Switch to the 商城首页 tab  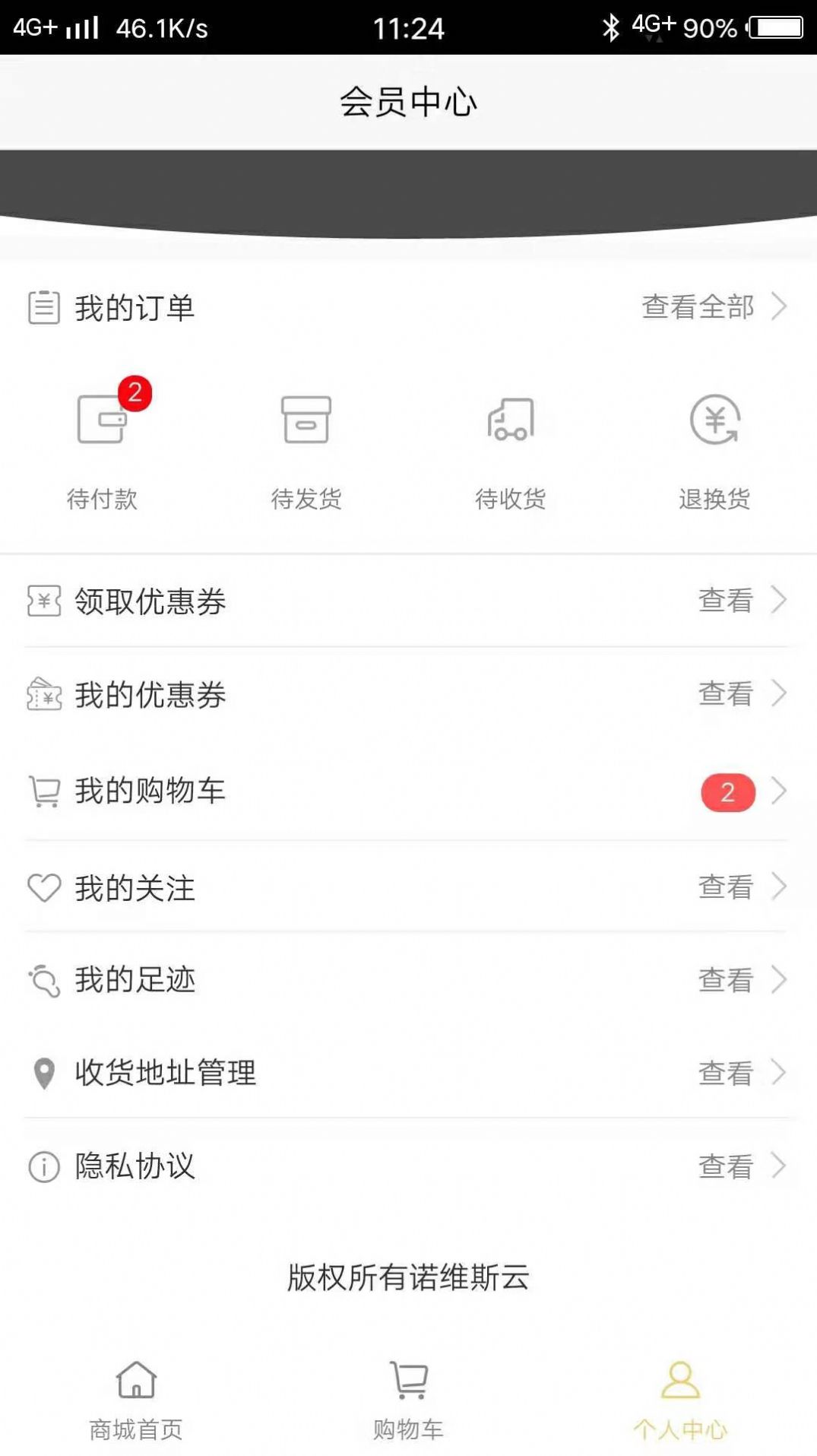click(136, 1401)
